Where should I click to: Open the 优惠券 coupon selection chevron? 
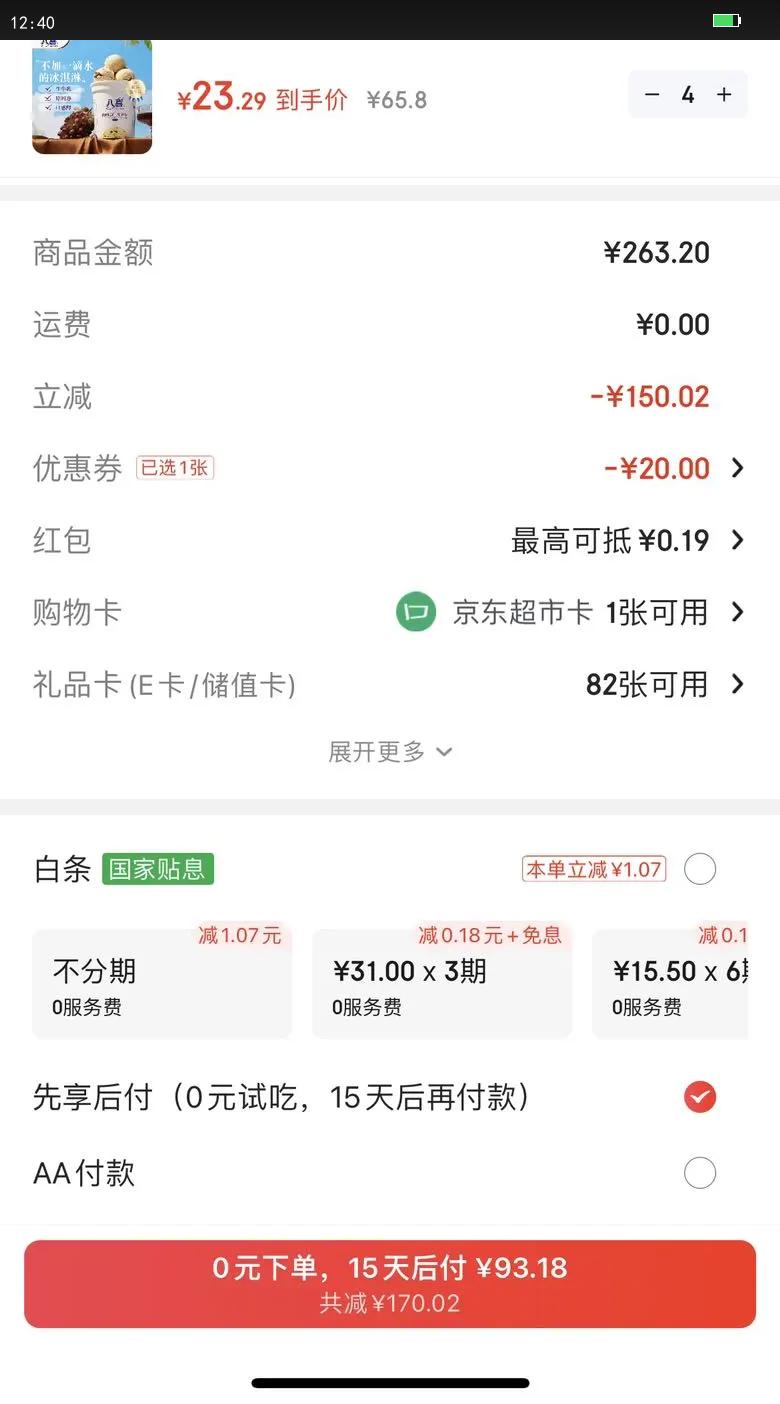(738, 468)
